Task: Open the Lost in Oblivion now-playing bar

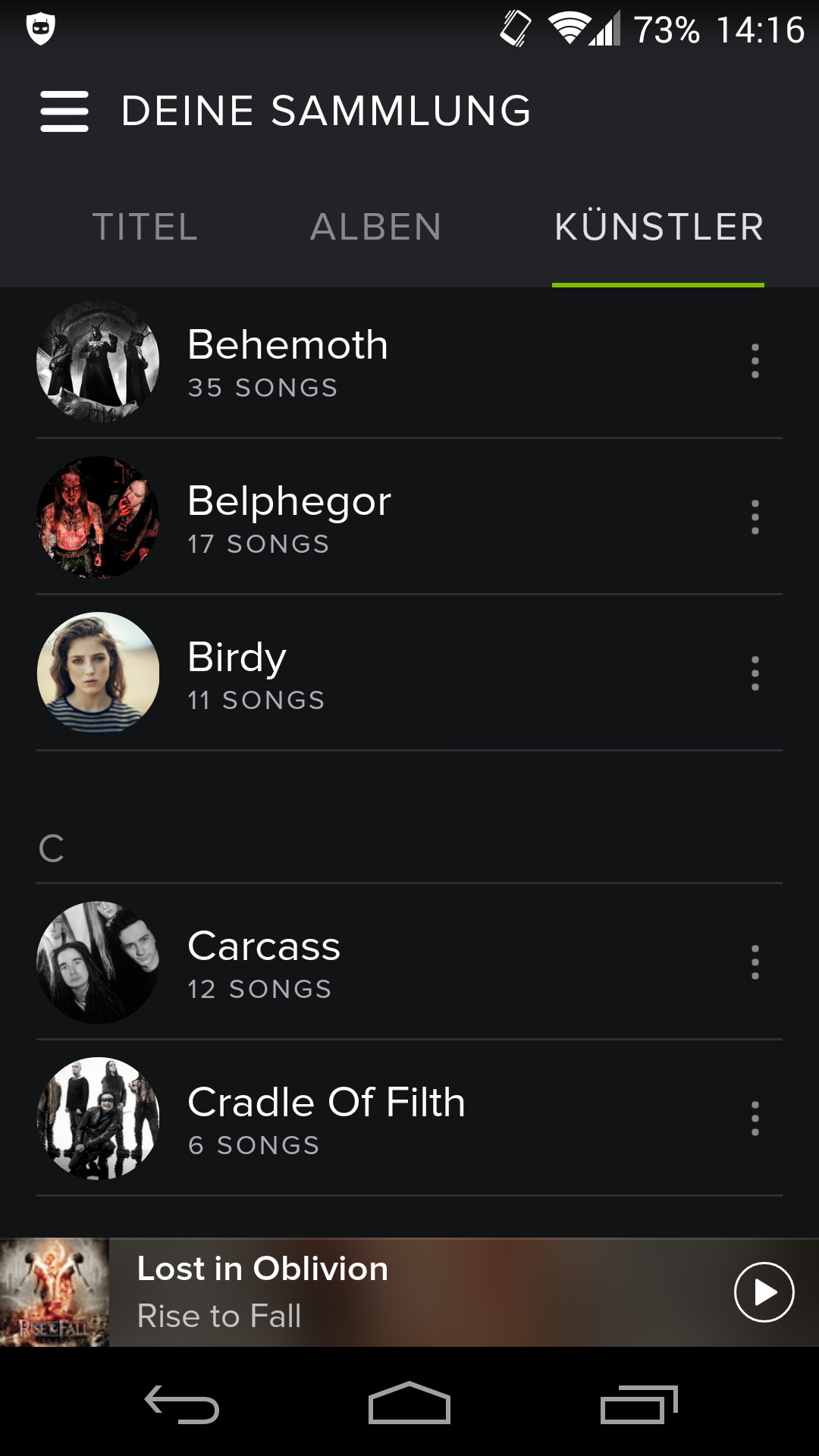Action: point(379,1292)
